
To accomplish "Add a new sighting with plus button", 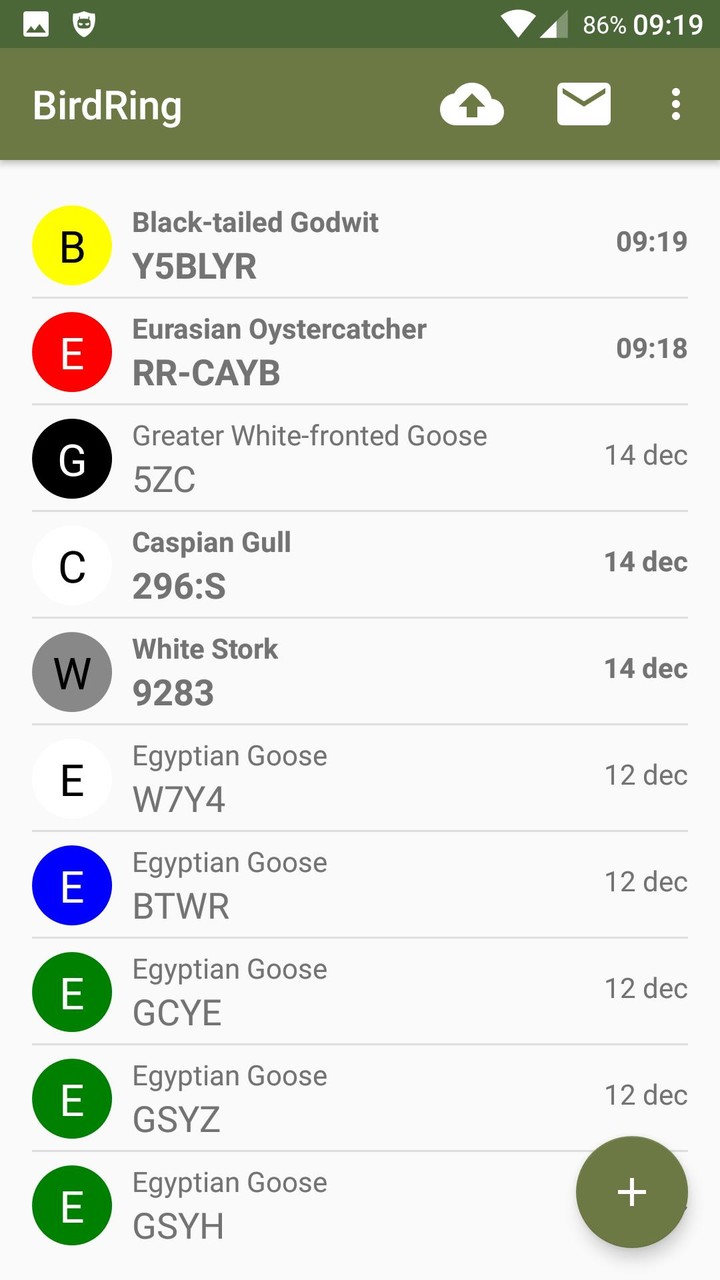I will pos(631,1191).
